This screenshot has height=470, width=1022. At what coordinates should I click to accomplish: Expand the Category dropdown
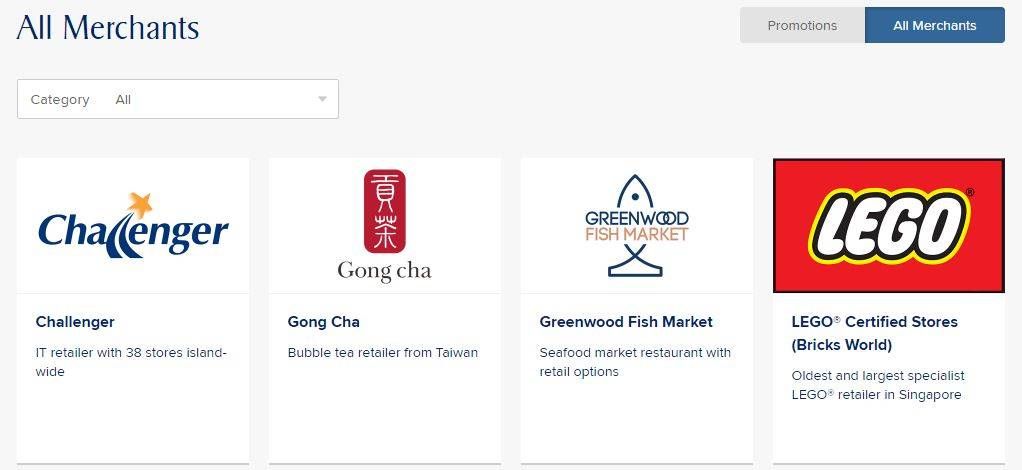coord(178,100)
